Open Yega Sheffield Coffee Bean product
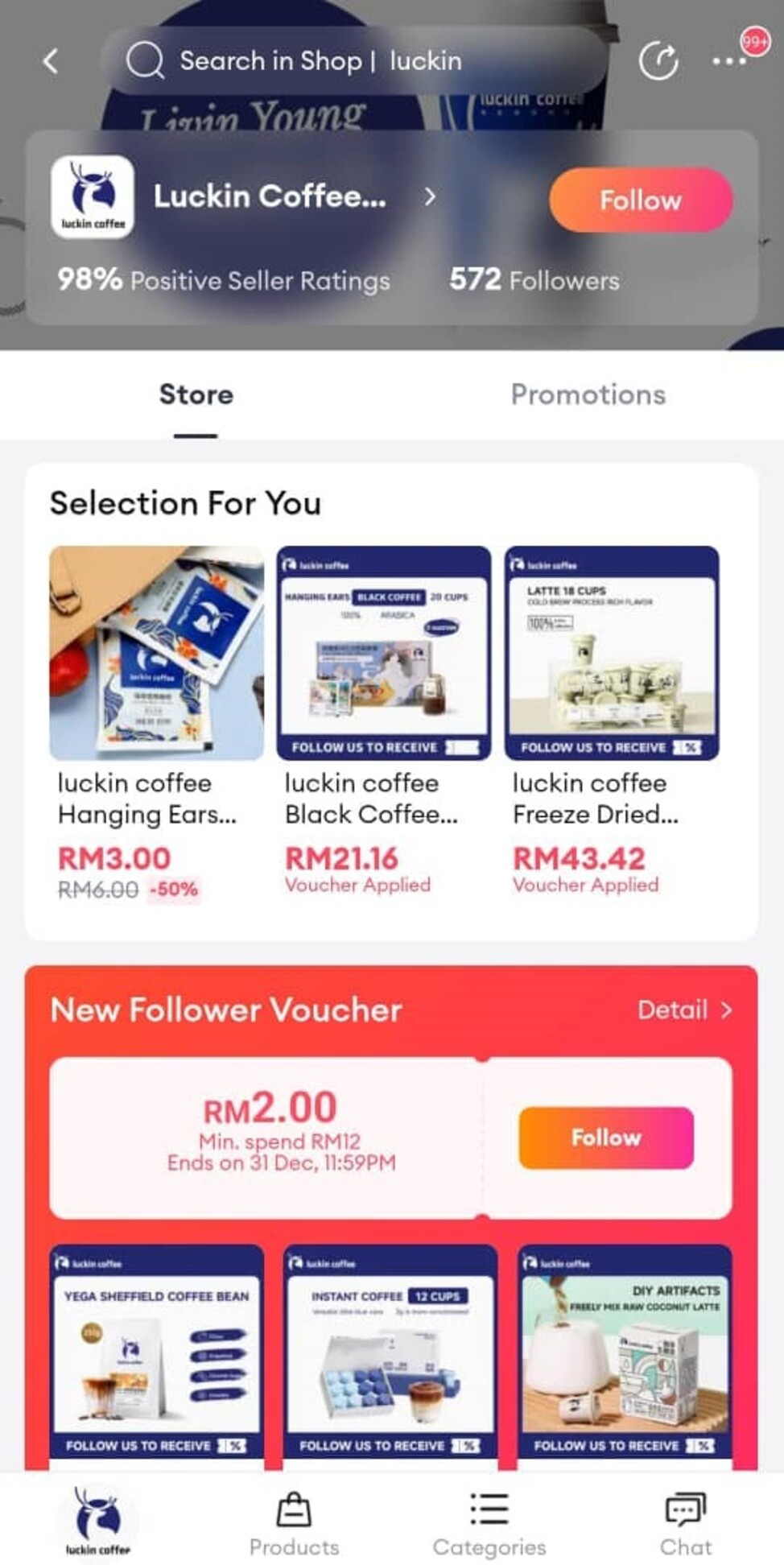Viewport: 784px width, 1565px height. (156, 1353)
